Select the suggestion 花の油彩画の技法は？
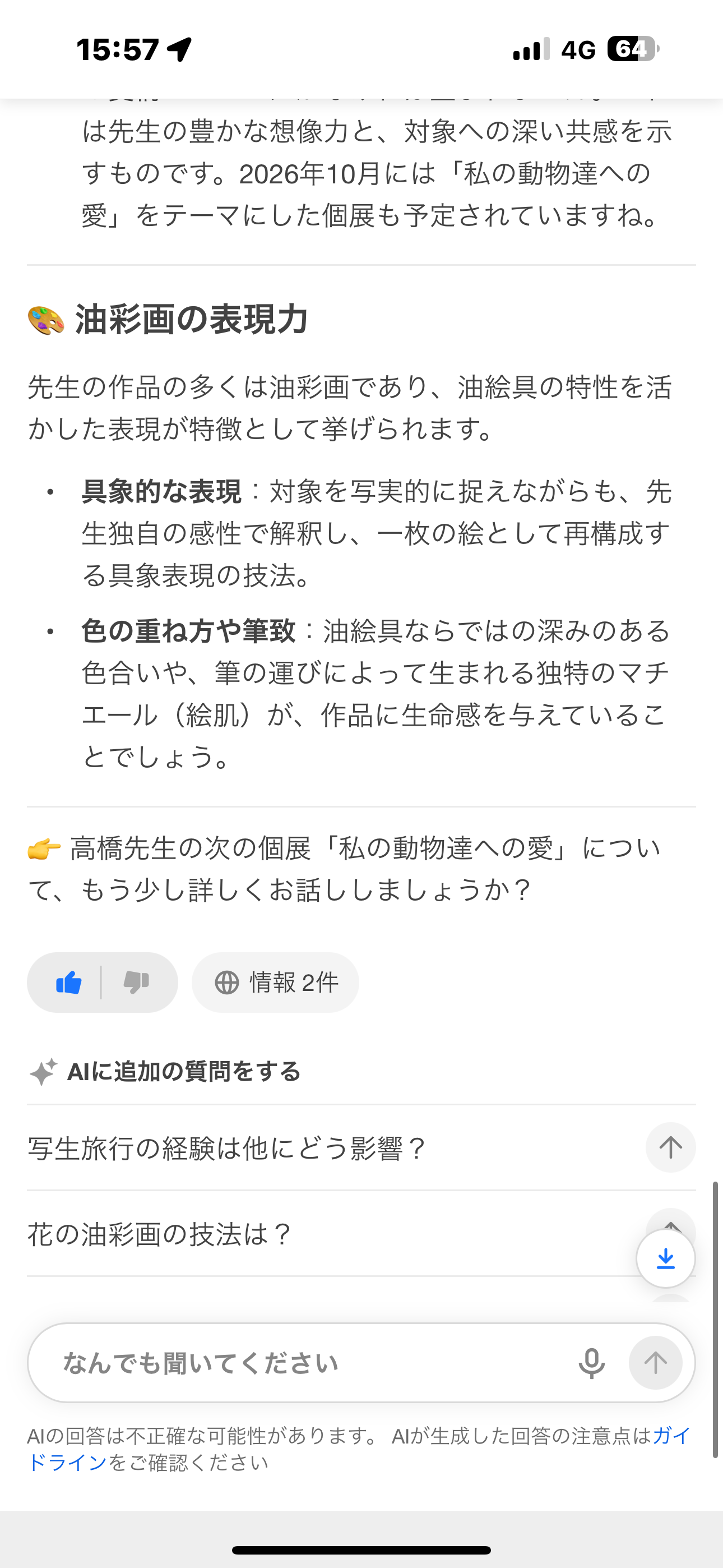The height and width of the screenshot is (1568, 723). [x=159, y=1234]
